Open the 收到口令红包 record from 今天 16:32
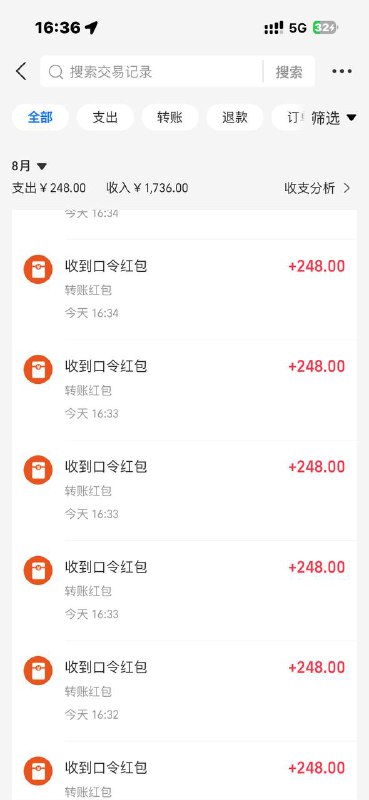 (x=184, y=691)
